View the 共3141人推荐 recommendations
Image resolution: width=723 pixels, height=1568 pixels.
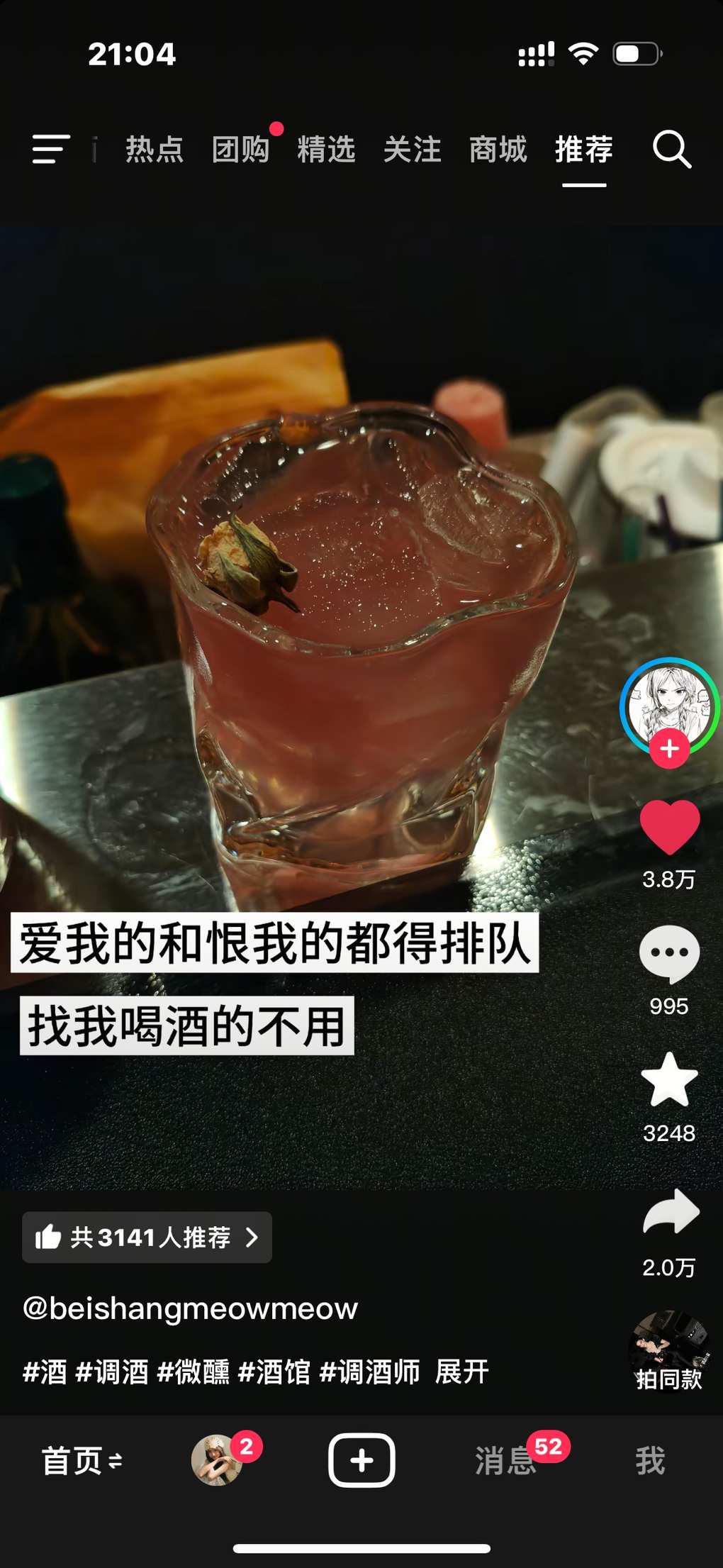point(147,1238)
